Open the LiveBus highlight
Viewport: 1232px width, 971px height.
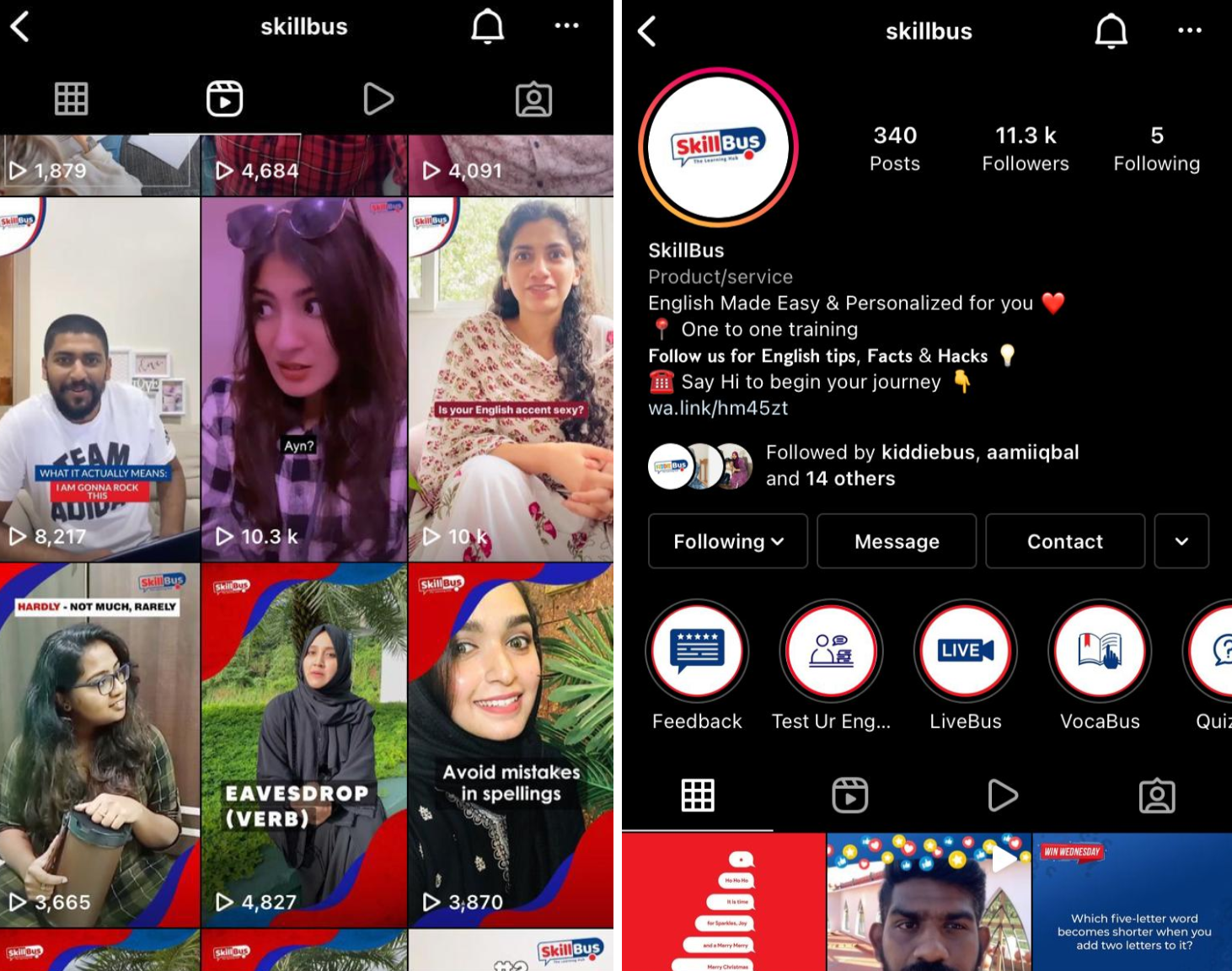coord(966,652)
